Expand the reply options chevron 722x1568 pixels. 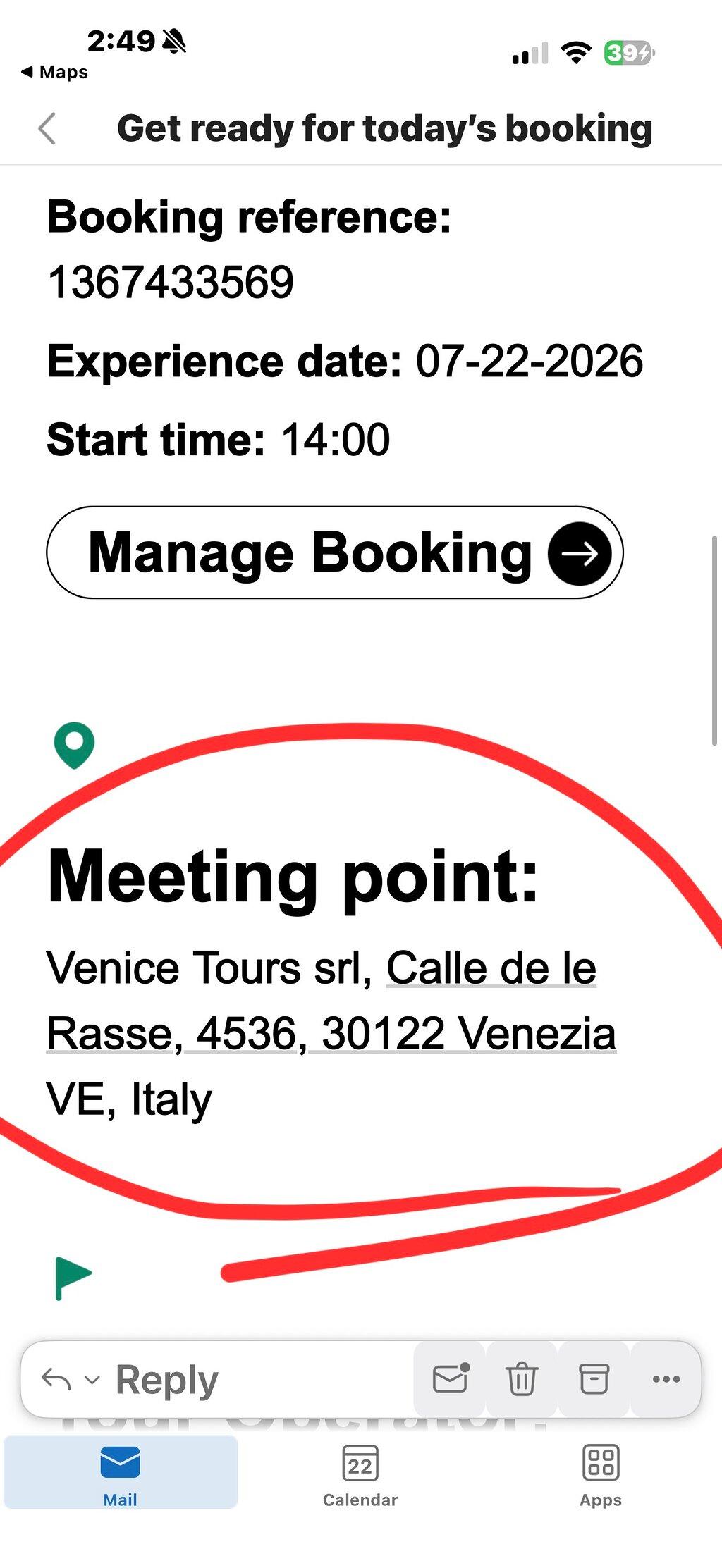coord(92,1379)
